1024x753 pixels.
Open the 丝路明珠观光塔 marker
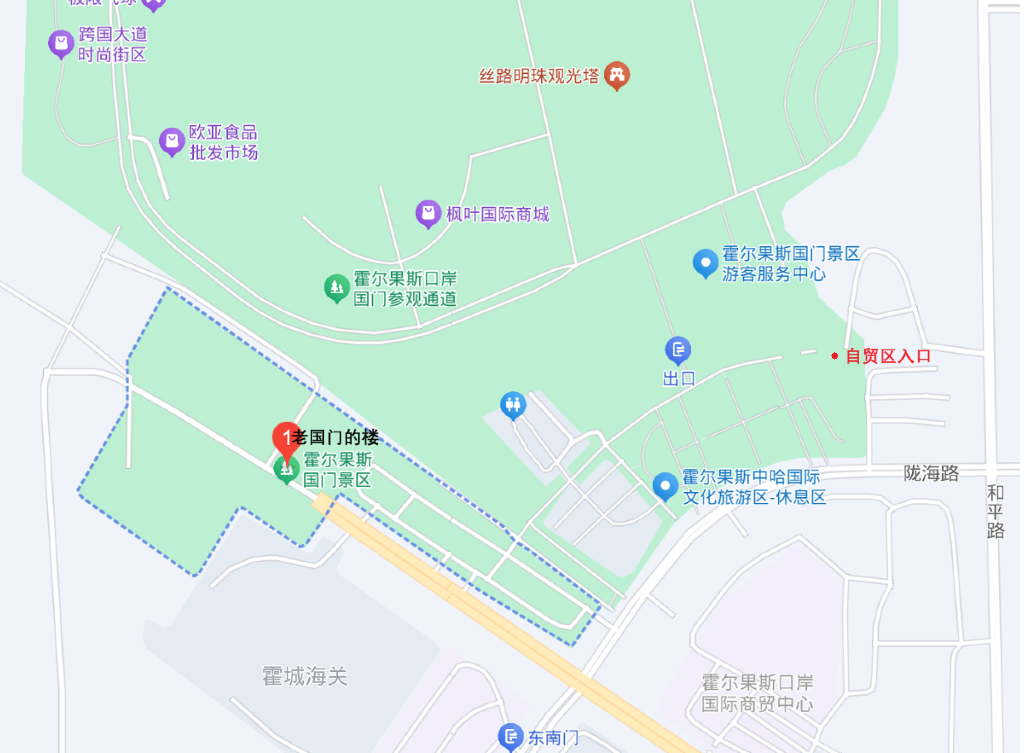(x=616, y=76)
